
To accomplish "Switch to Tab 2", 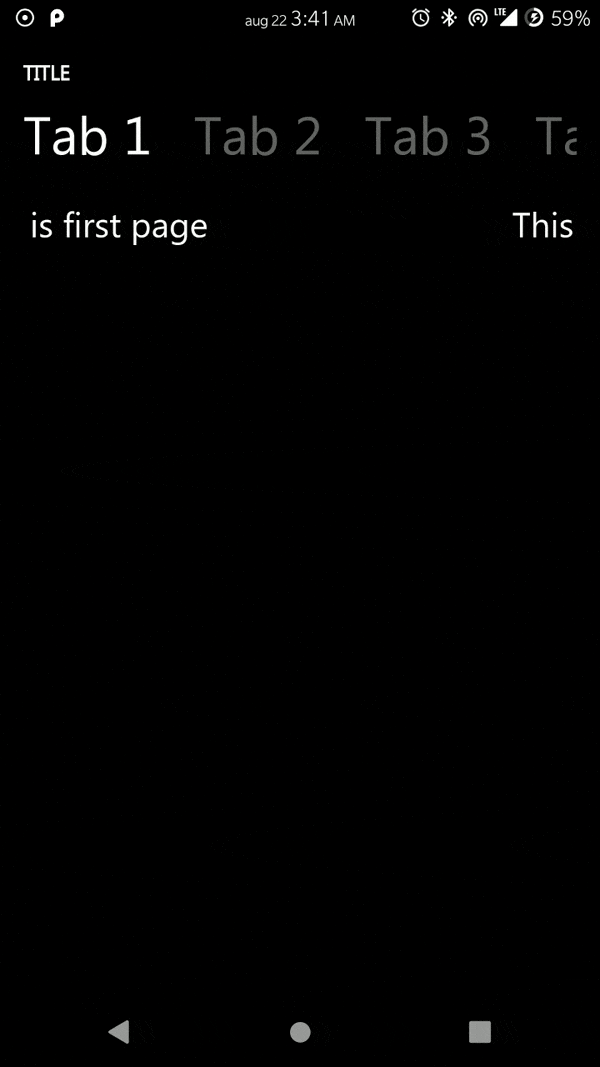I will point(257,135).
